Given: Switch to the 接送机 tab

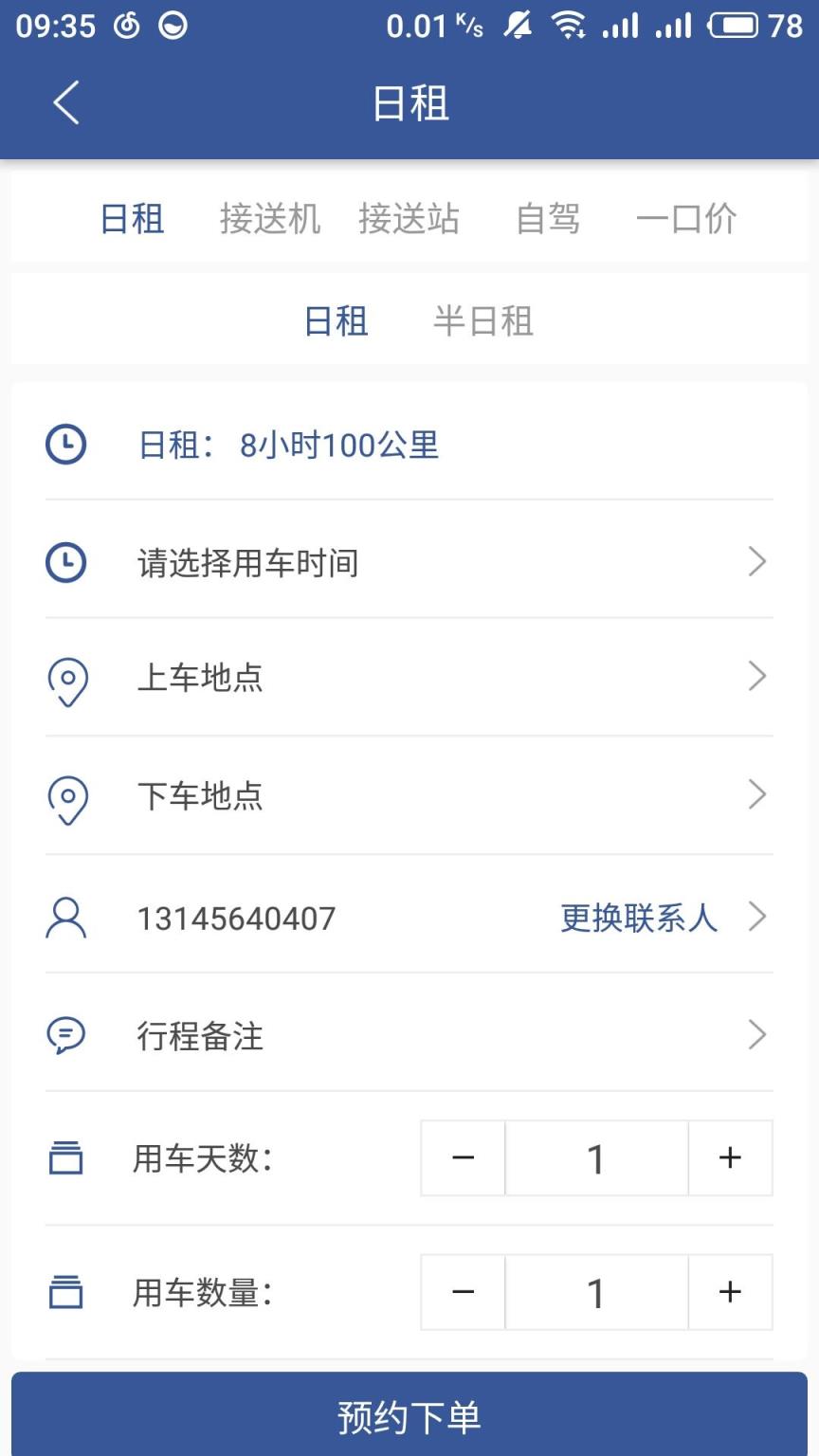Looking at the screenshot, I should coord(270,218).
